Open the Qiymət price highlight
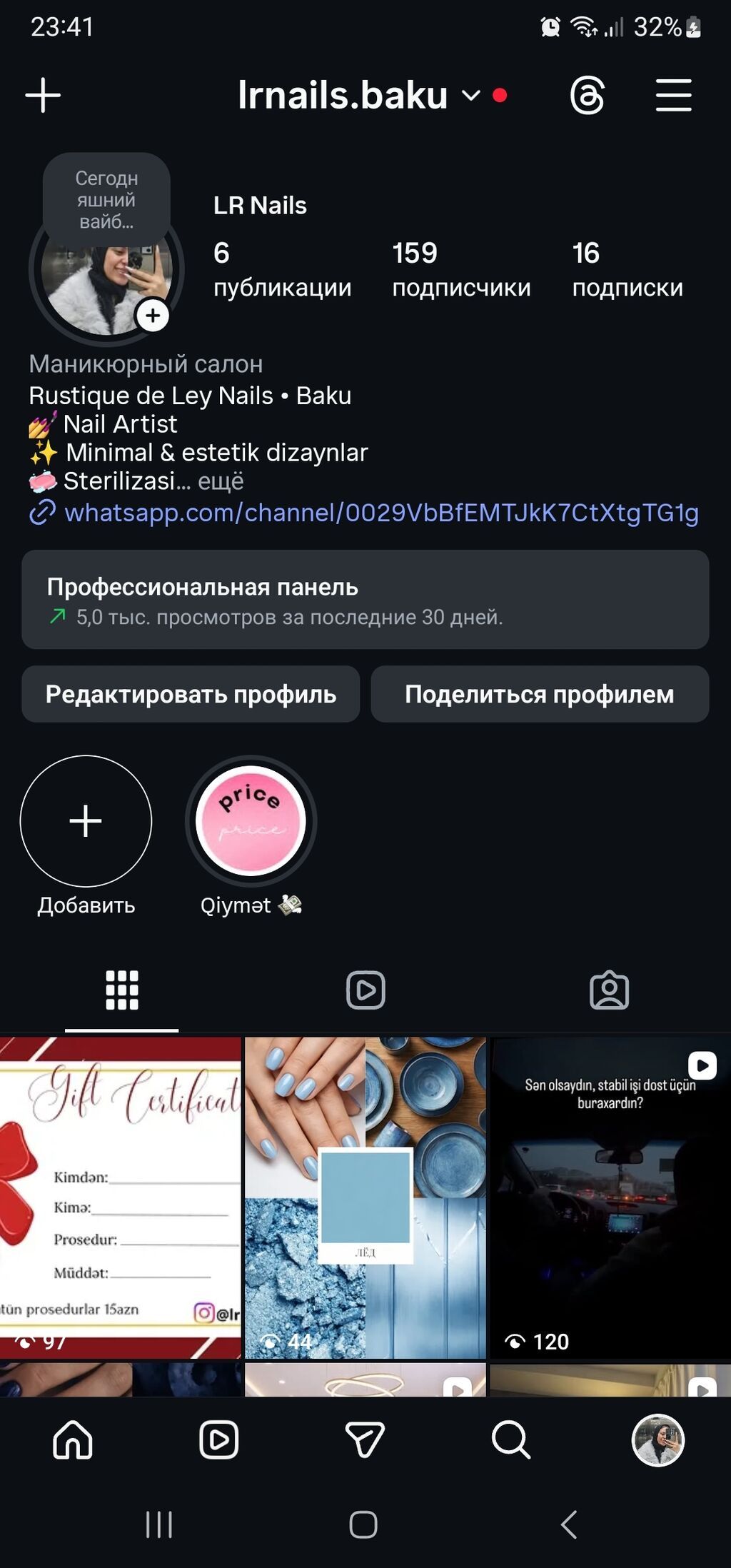The height and width of the screenshot is (1568, 731). pos(251,821)
